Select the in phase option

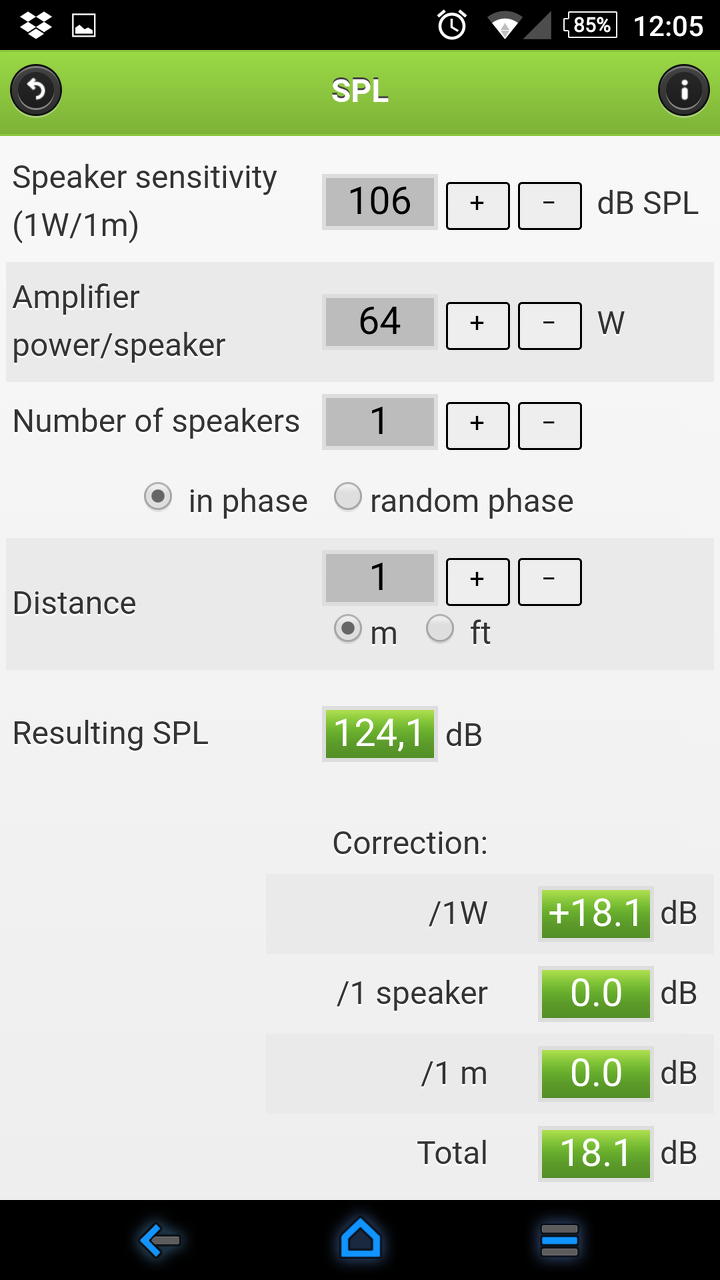click(158, 497)
